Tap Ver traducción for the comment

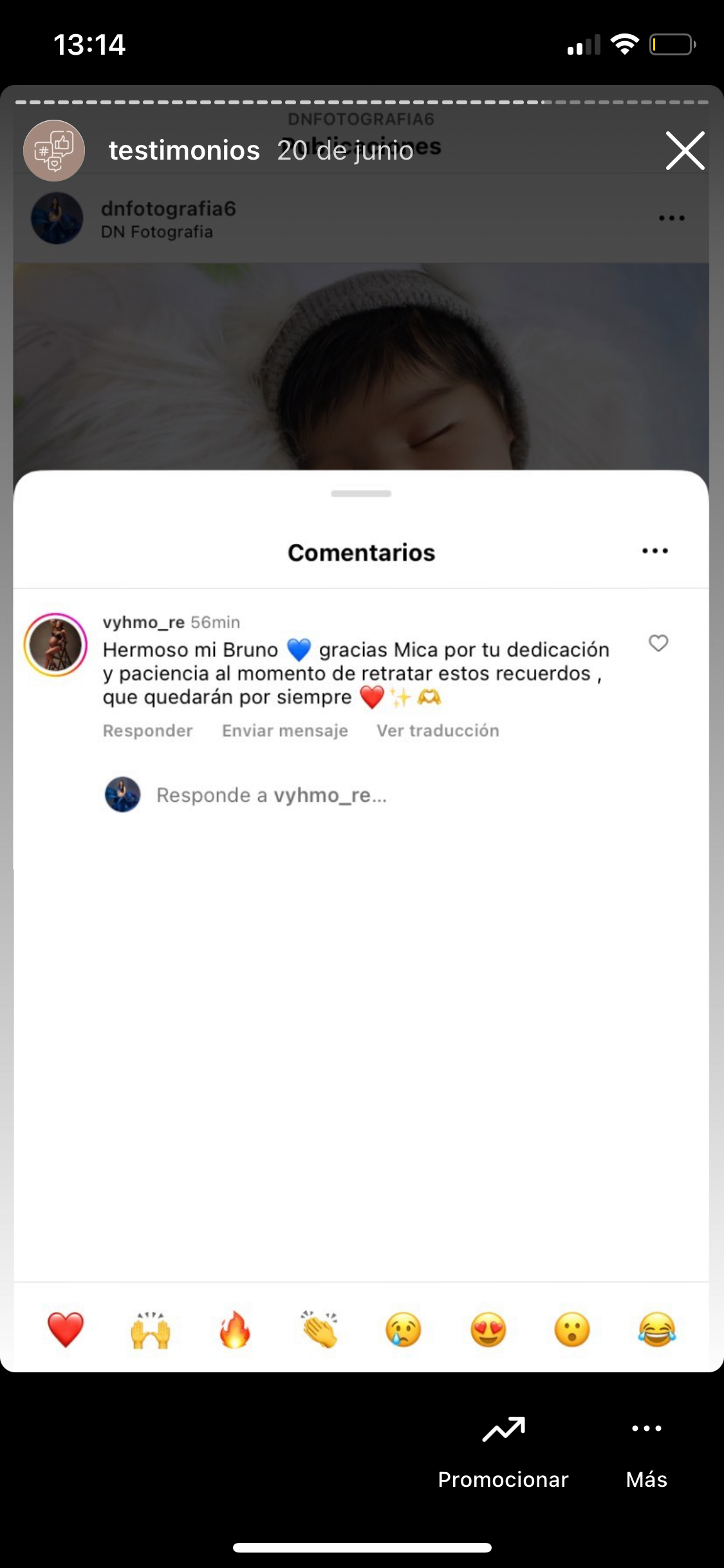pyautogui.click(x=438, y=731)
